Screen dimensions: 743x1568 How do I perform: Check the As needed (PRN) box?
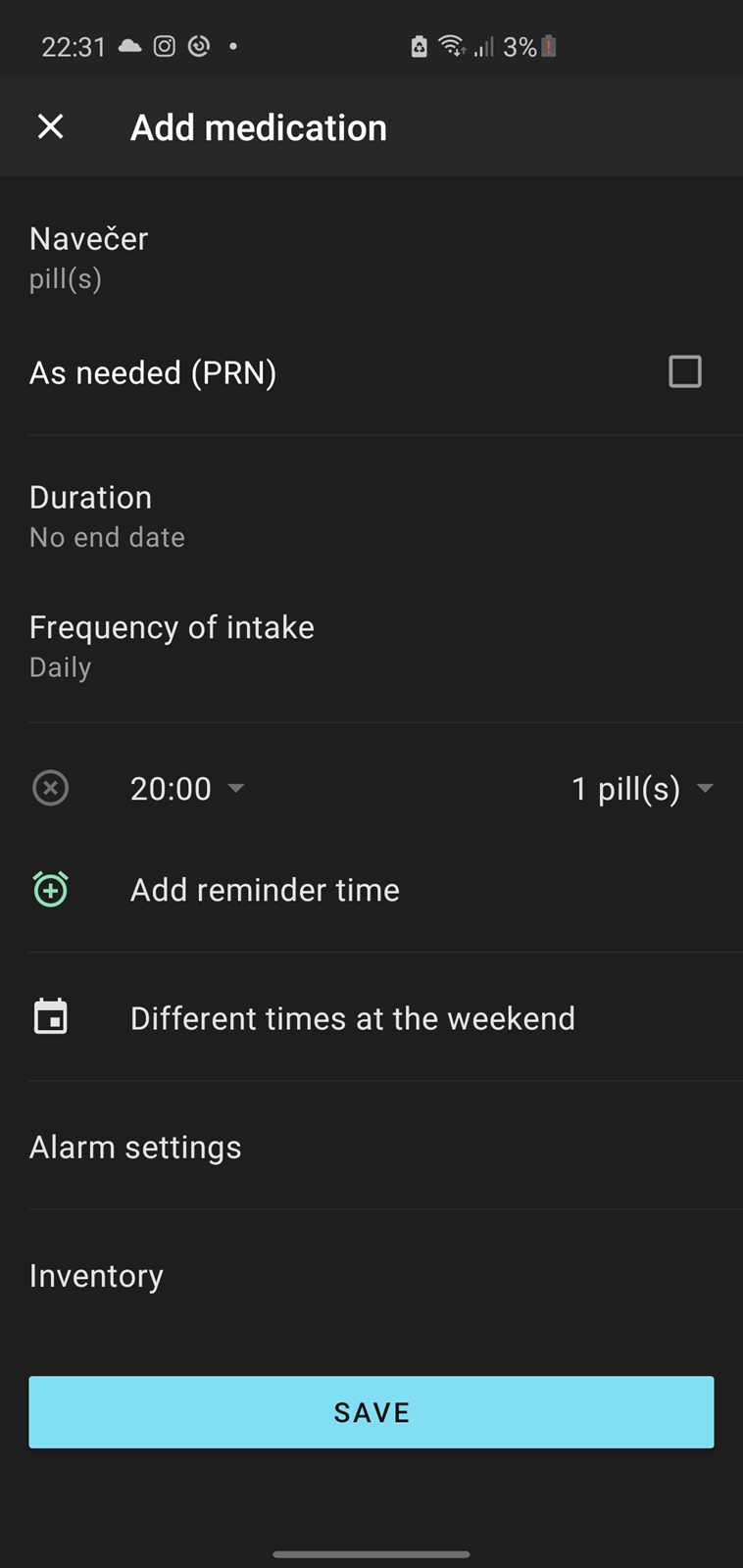[685, 371]
